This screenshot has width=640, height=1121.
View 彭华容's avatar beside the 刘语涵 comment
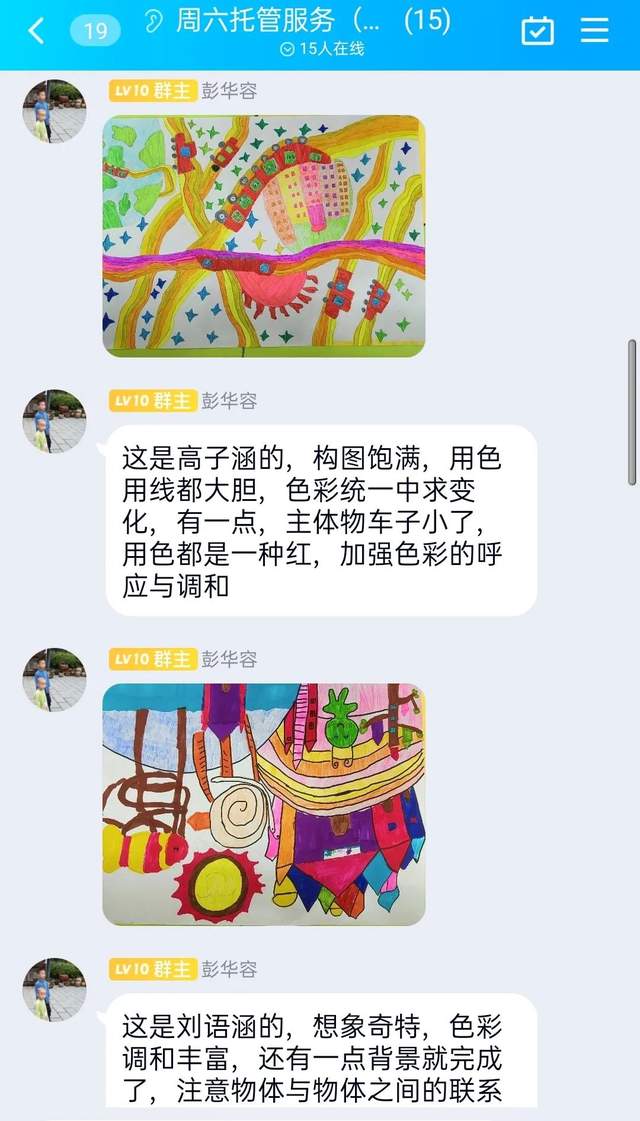54,989
